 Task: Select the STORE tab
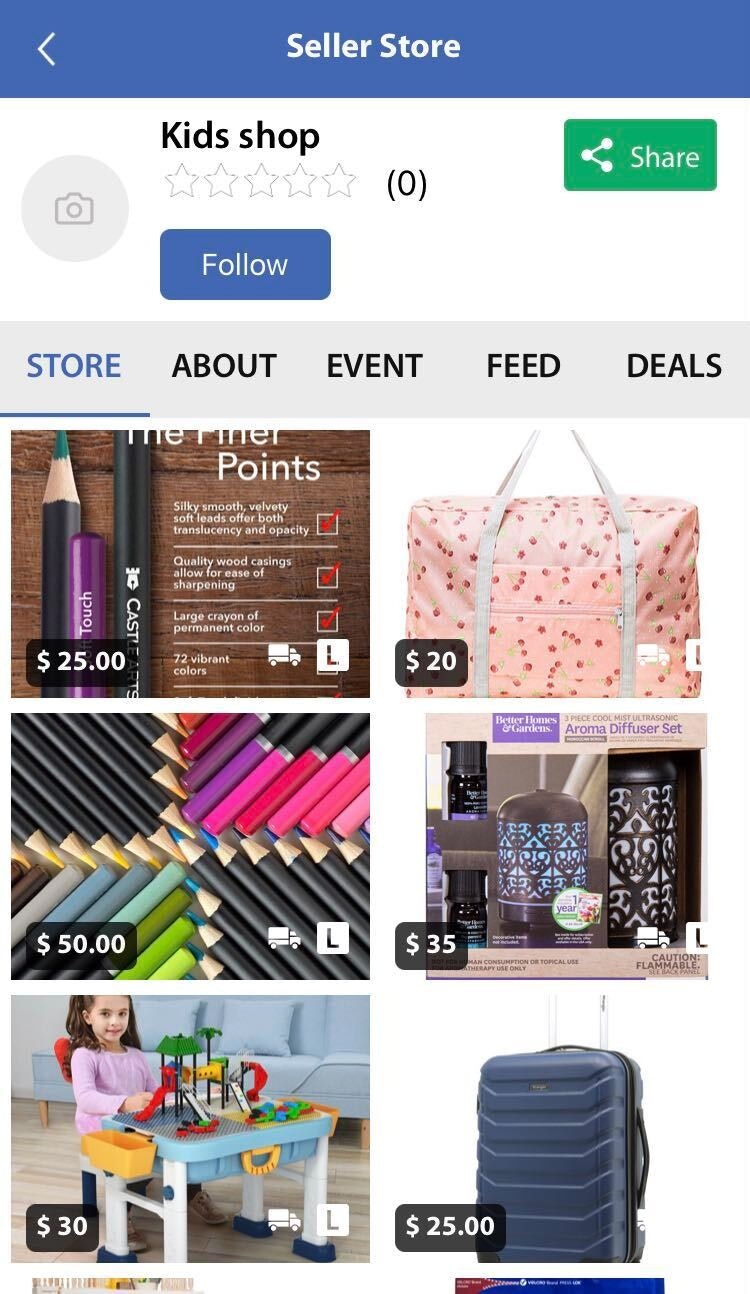tap(74, 366)
